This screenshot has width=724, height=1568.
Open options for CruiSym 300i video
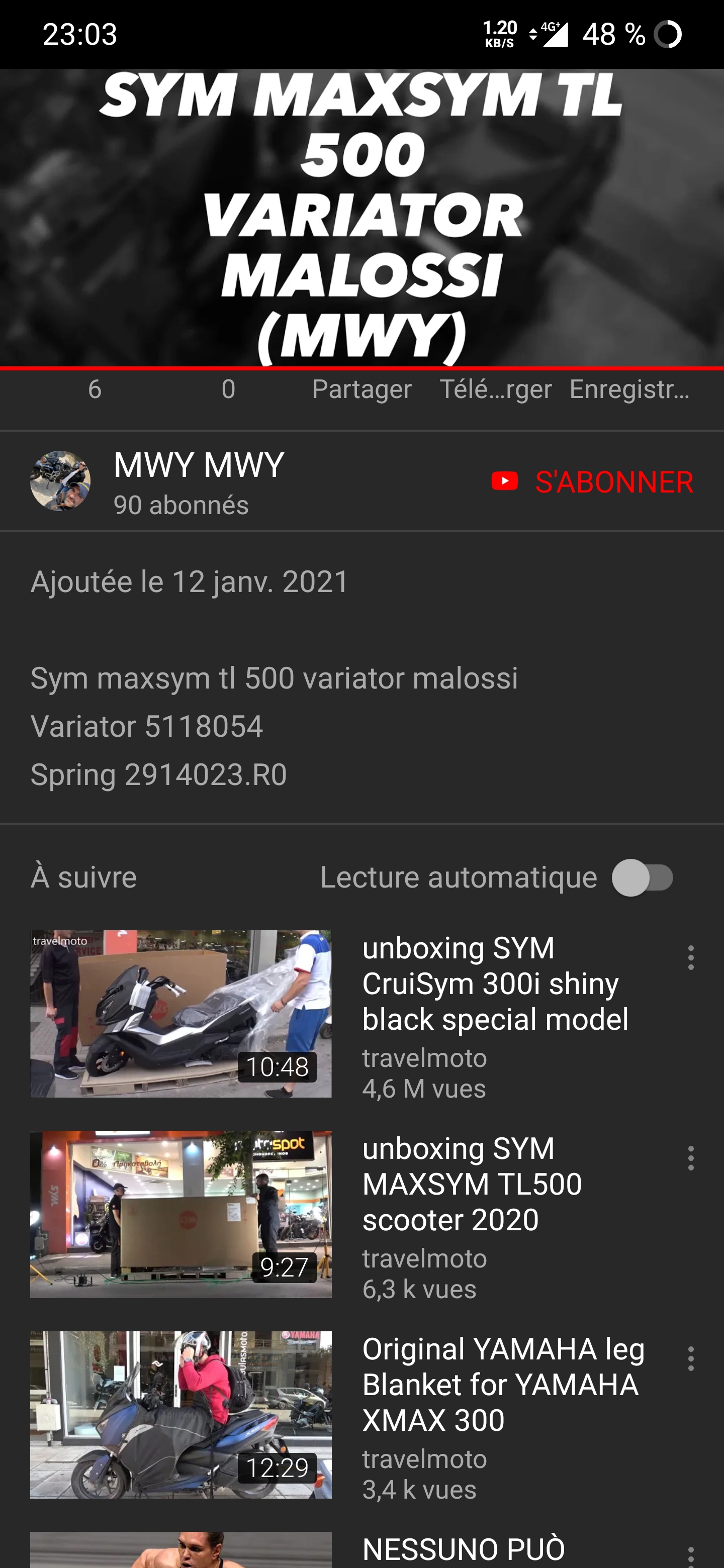coord(690,957)
